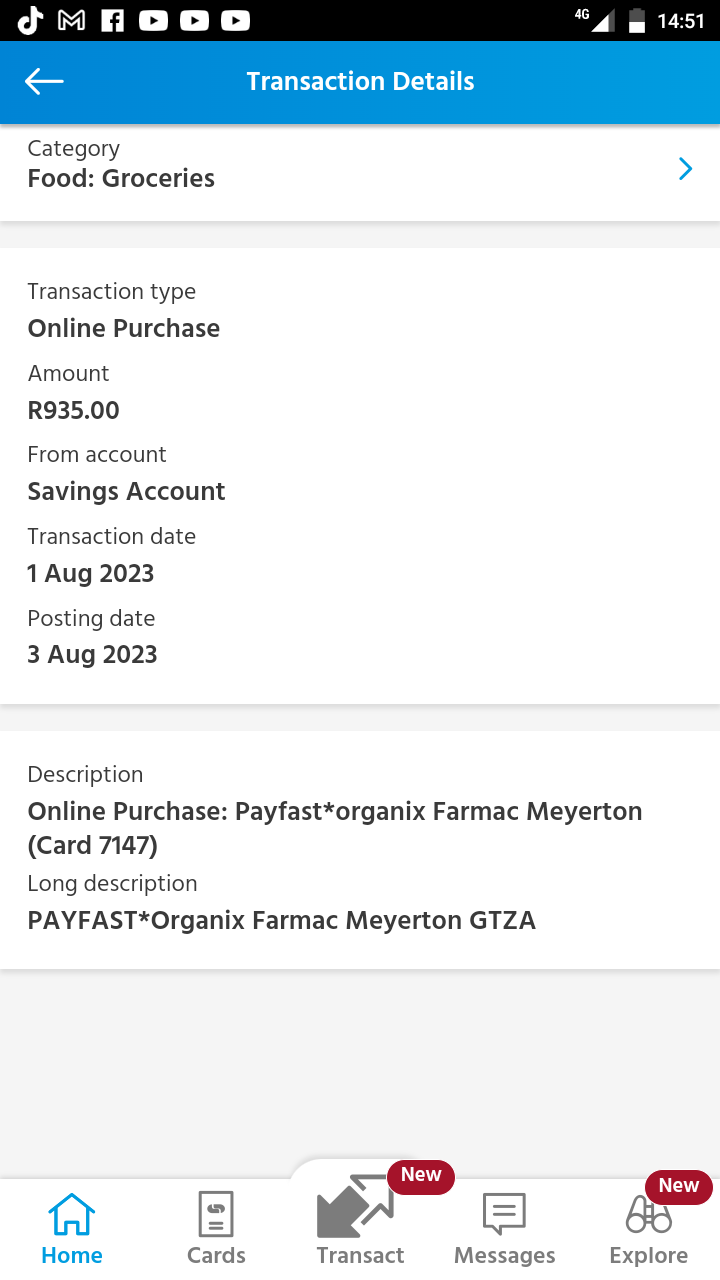
Task: Switch to the Home tab
Action: click(72, 1229)
